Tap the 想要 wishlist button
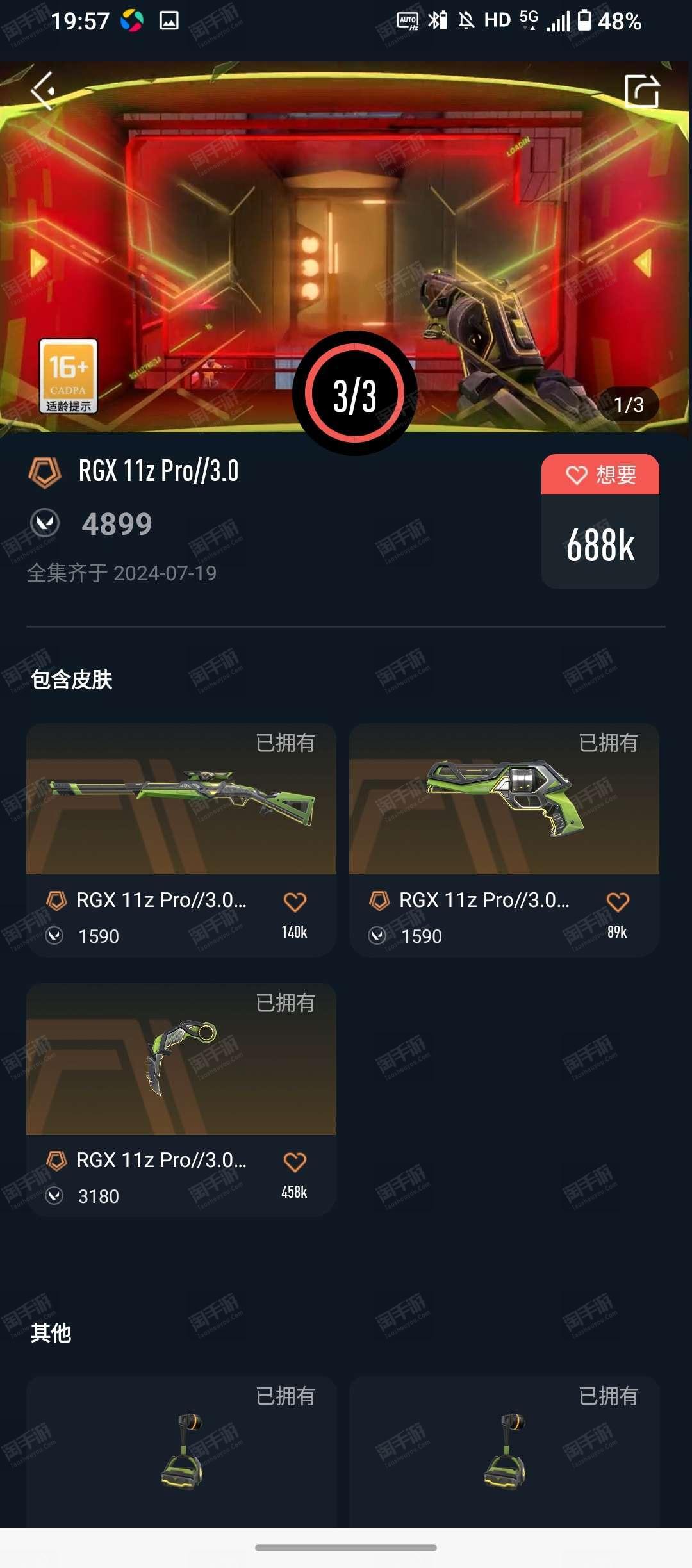The height and width of the screenshot is (1568, 692). (x=600, y=475)
